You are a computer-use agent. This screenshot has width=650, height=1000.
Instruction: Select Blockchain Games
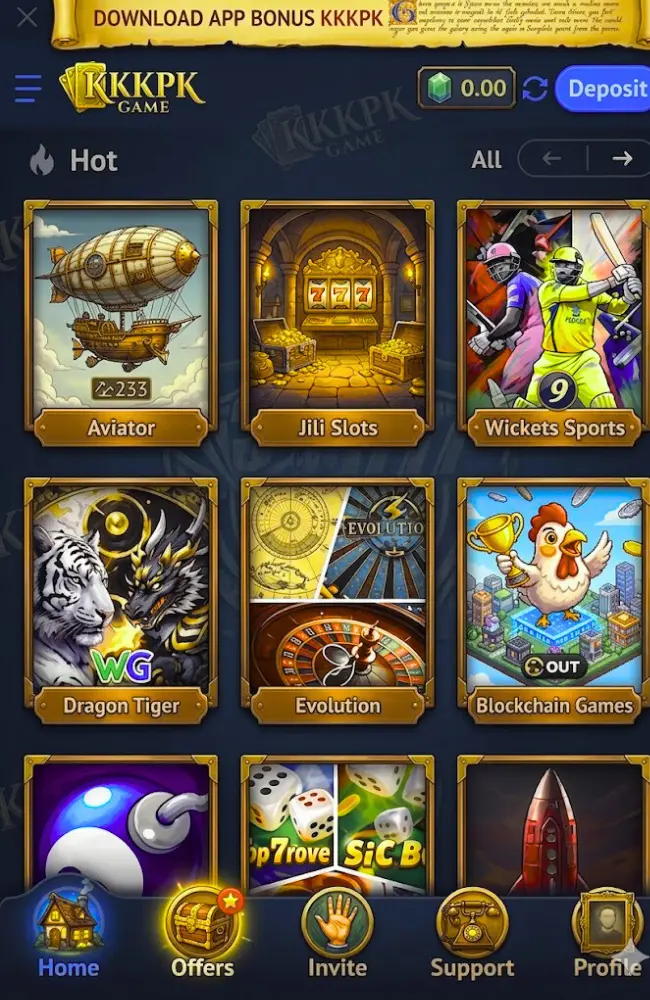click(553, 600)
